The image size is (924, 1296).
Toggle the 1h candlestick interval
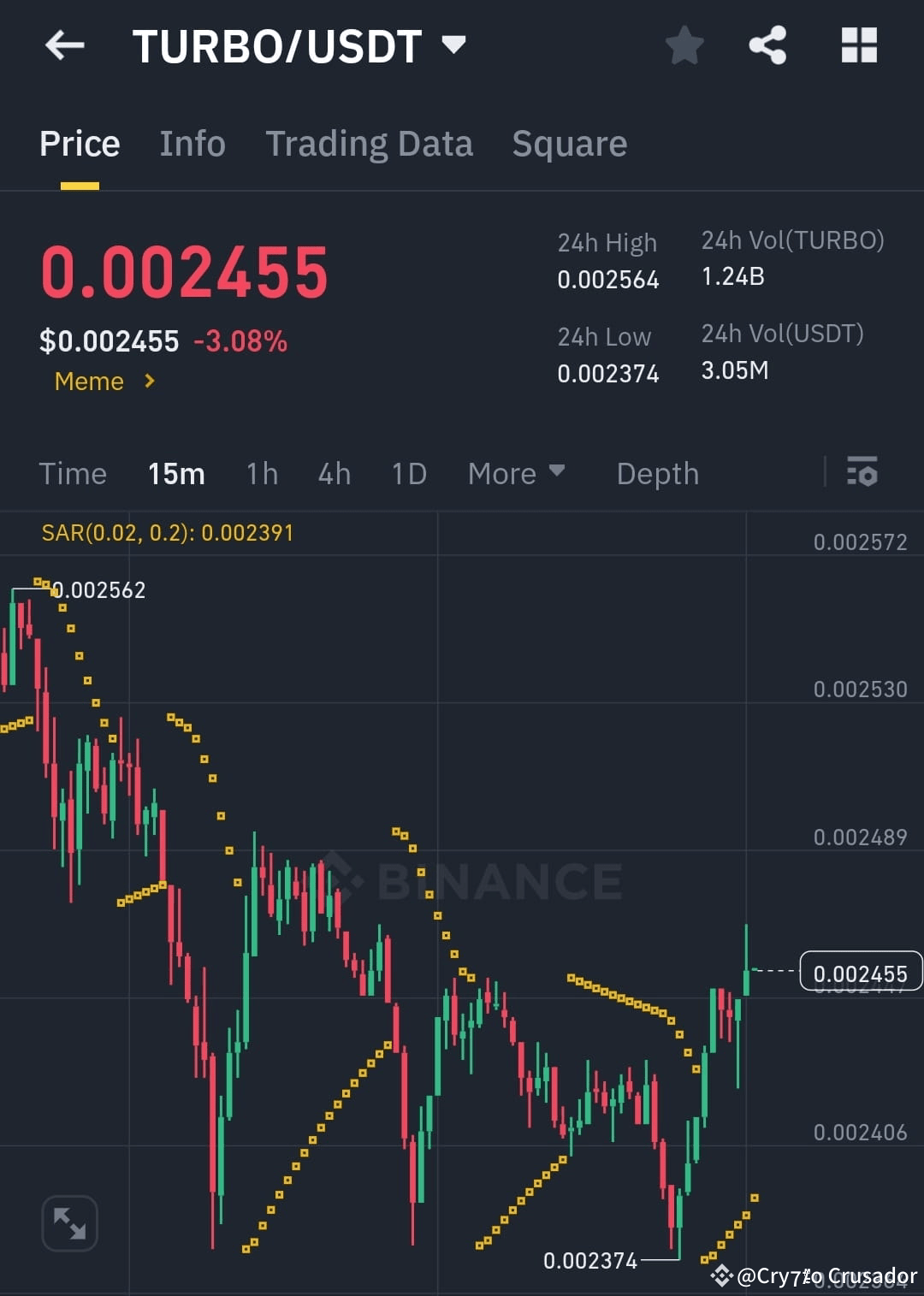pos(261,473)
